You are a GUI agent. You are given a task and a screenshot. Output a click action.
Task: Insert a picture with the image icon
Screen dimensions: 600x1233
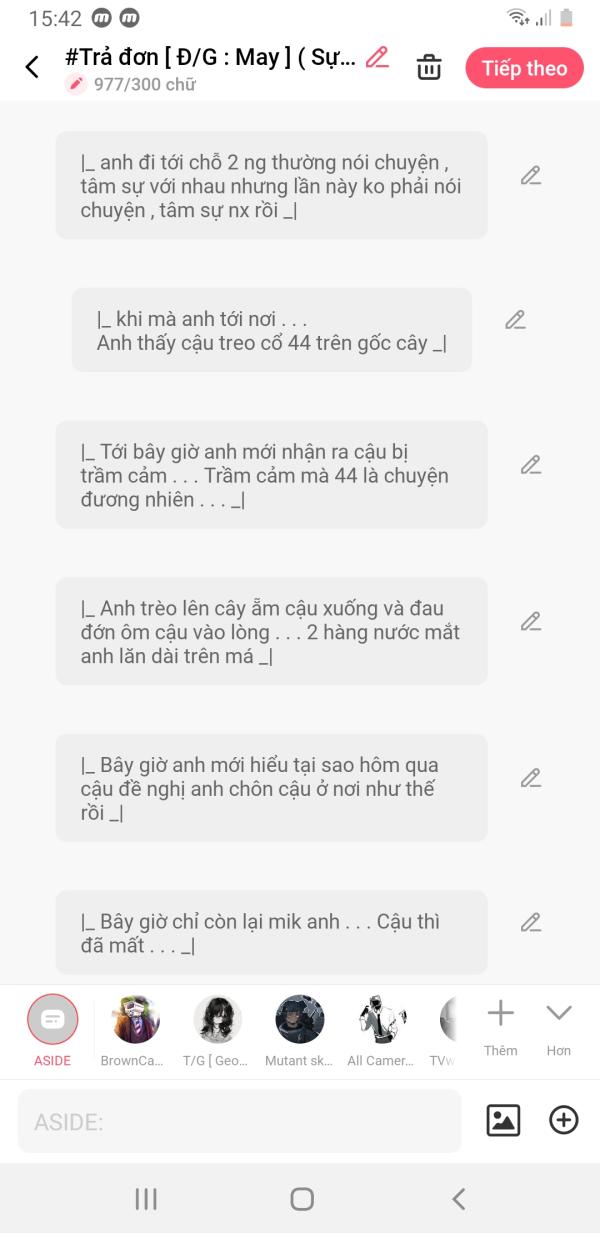[x=503, y=1120]
